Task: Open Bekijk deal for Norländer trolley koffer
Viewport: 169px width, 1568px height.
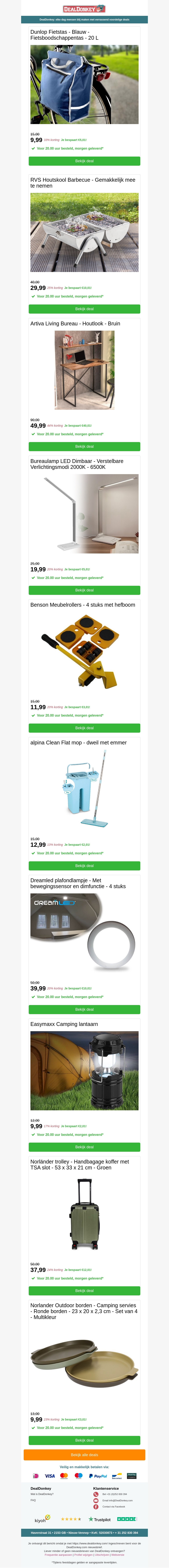Action: 84,1291
